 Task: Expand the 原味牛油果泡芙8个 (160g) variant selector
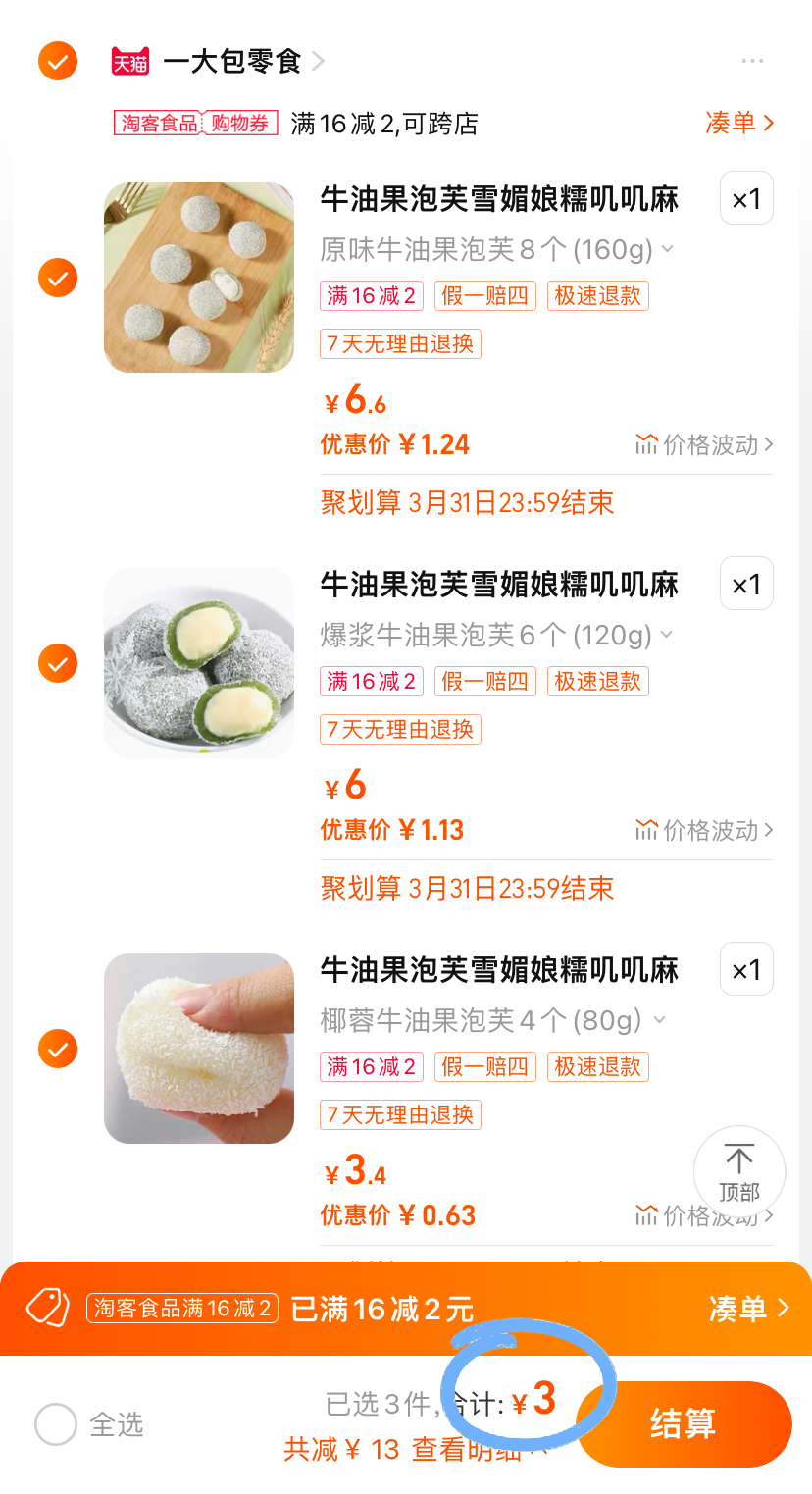click(496, 250)
